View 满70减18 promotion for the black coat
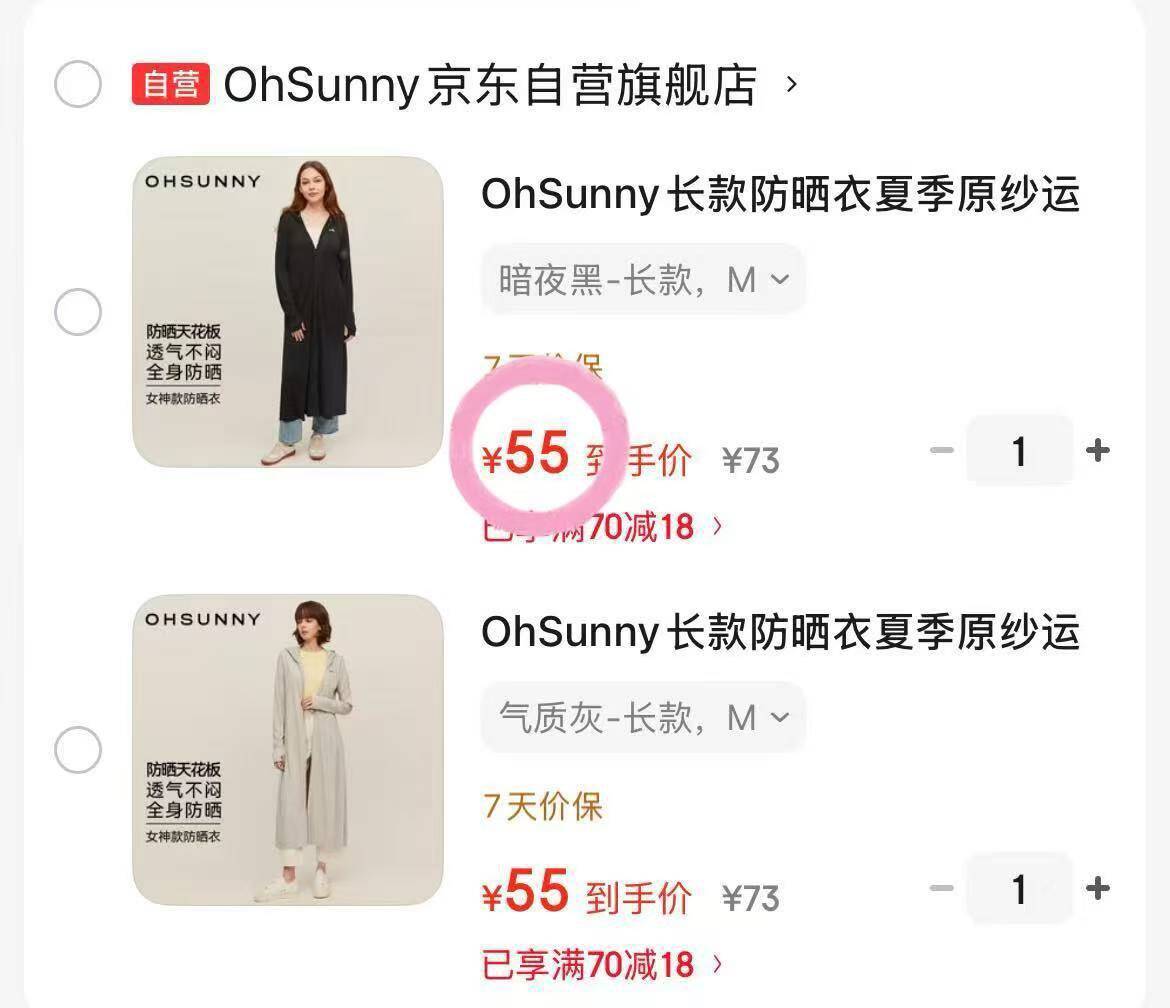 (603, 527)
